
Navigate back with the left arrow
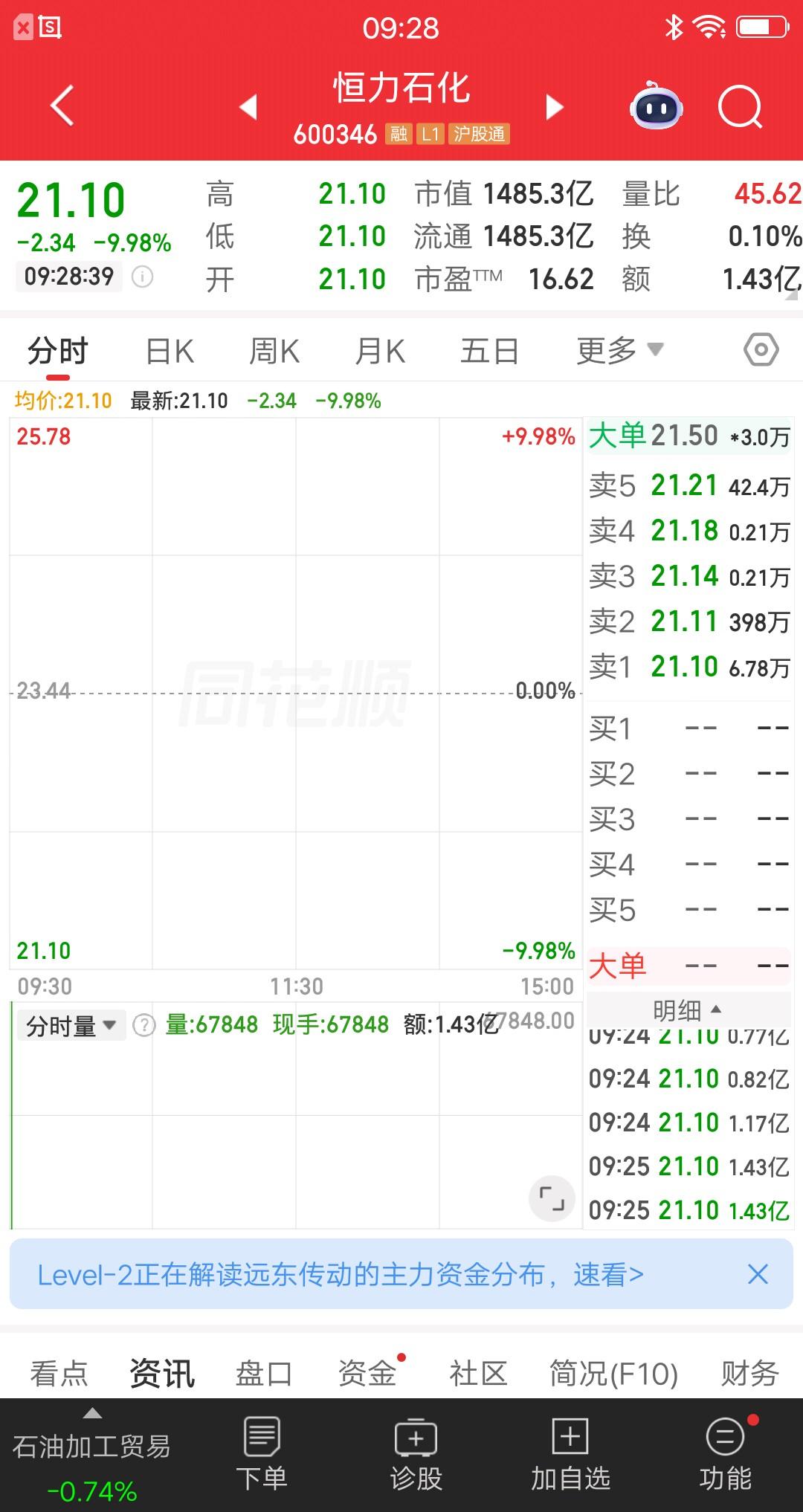tap(62, 105)
